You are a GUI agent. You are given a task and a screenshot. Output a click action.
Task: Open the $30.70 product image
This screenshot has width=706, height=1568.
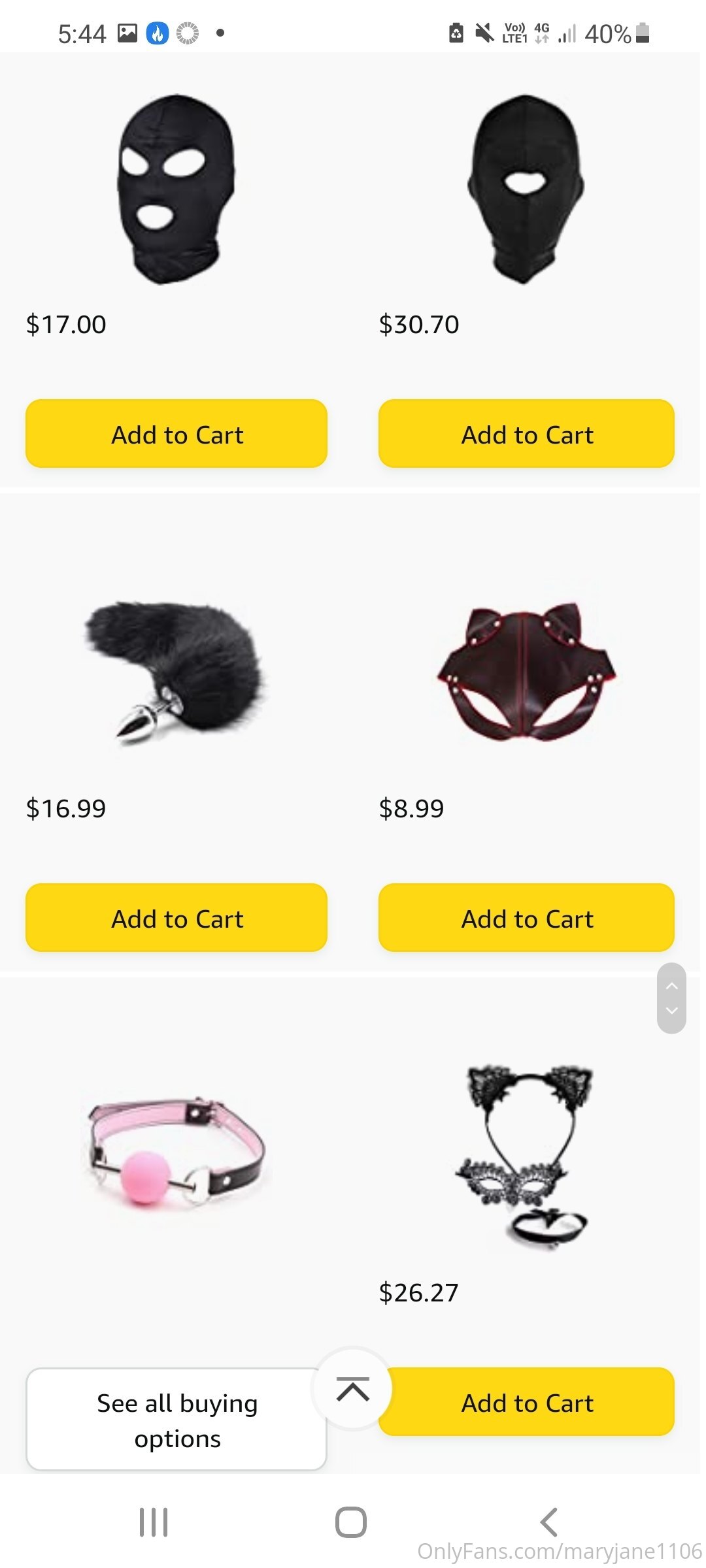tap(526, 189)
